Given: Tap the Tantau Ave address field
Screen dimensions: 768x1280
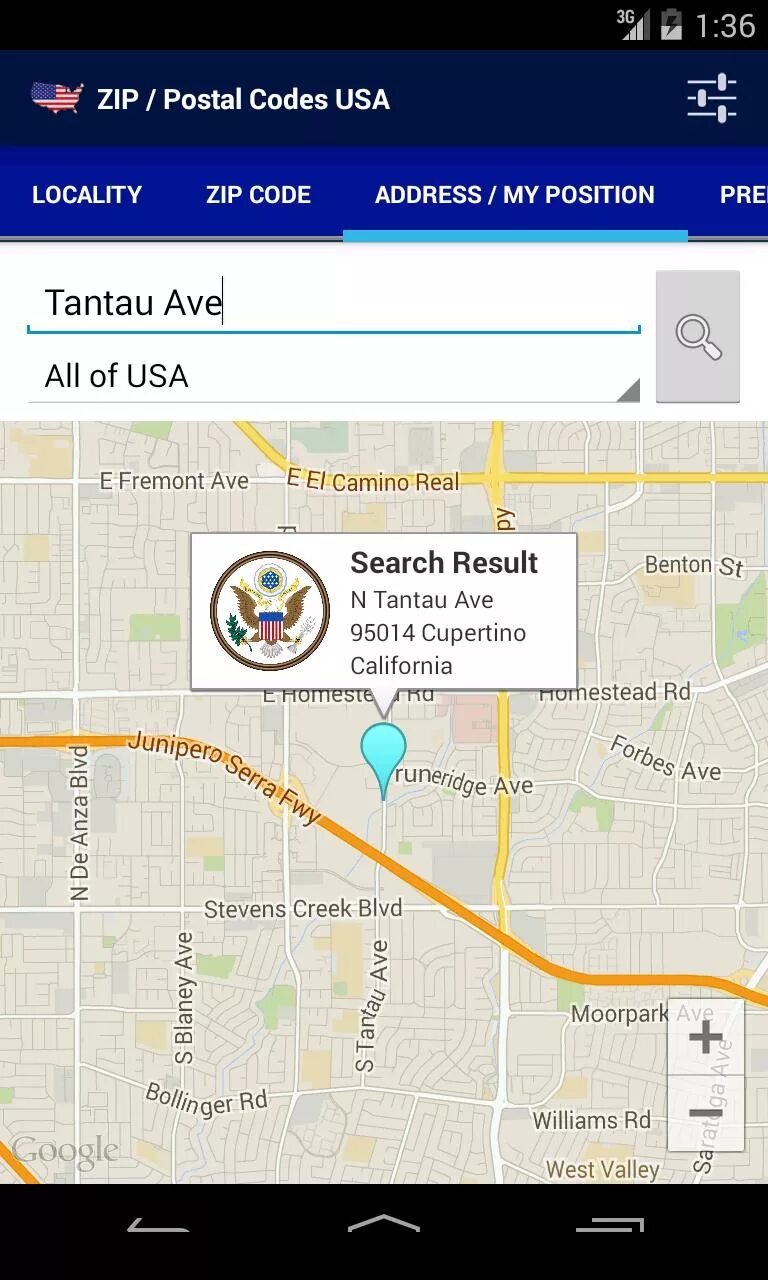Looking at the screenshot, I should point(333,302).
